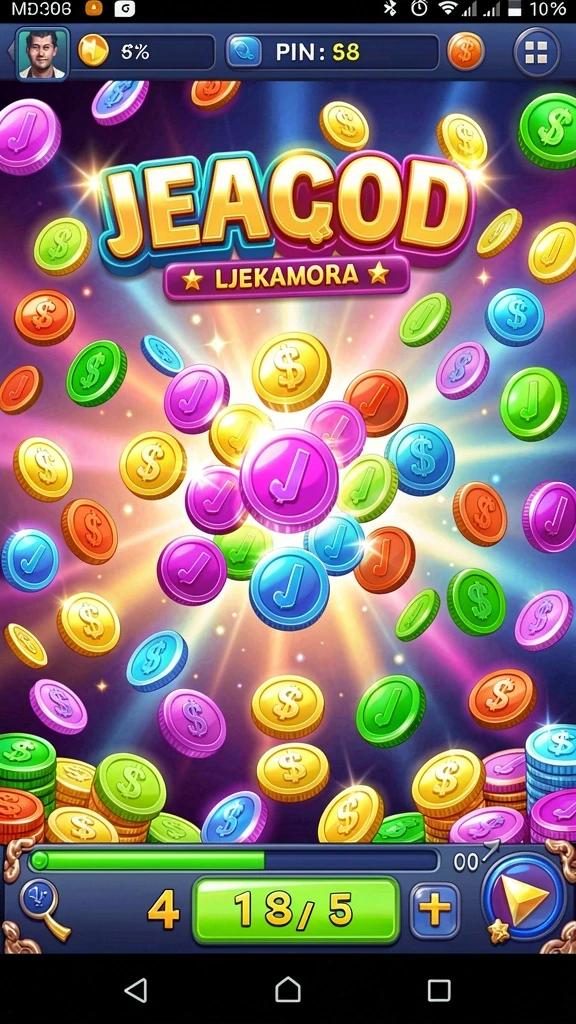The image size is (576, 1024).
Task: Go back with the system back button
Action: tap(136, 990)
